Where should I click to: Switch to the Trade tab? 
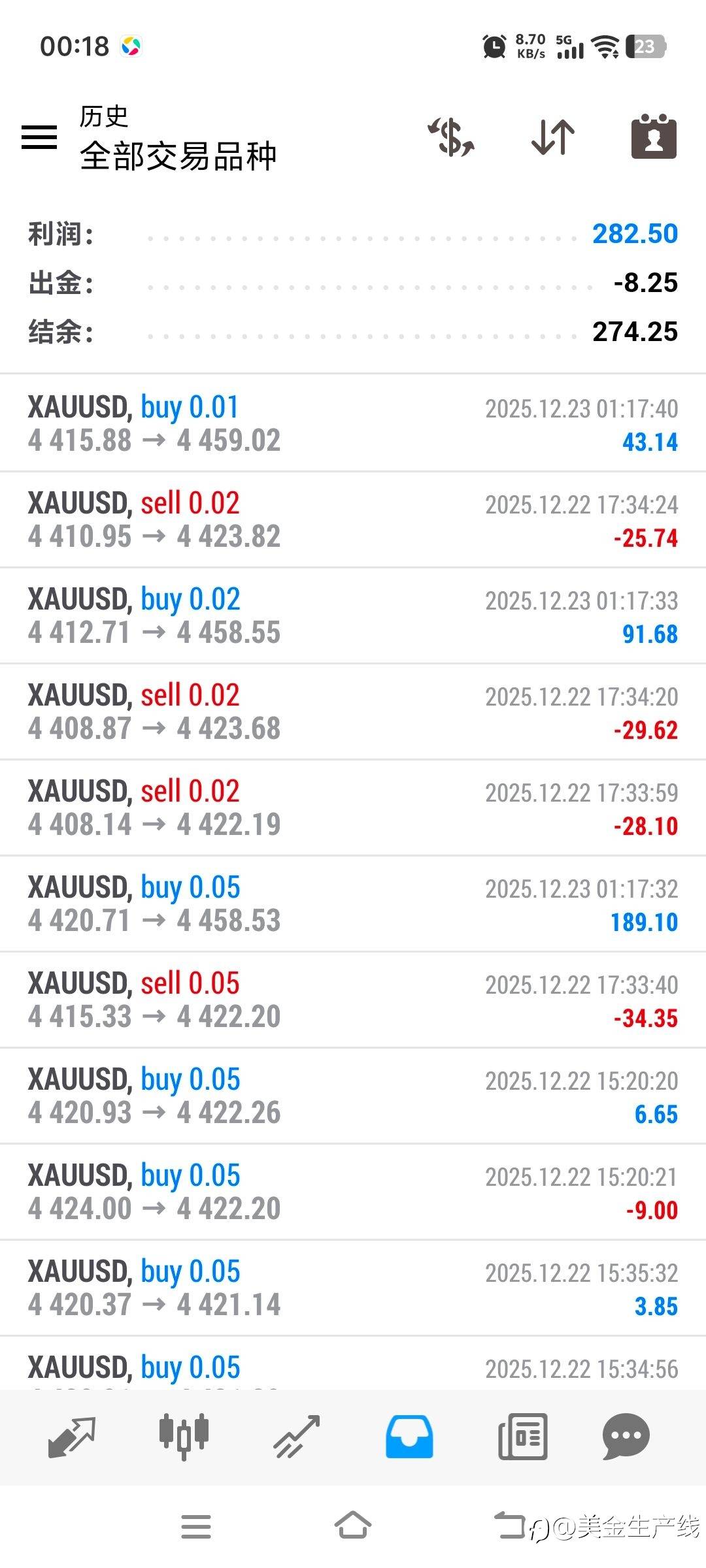[x=296, y=1437]
